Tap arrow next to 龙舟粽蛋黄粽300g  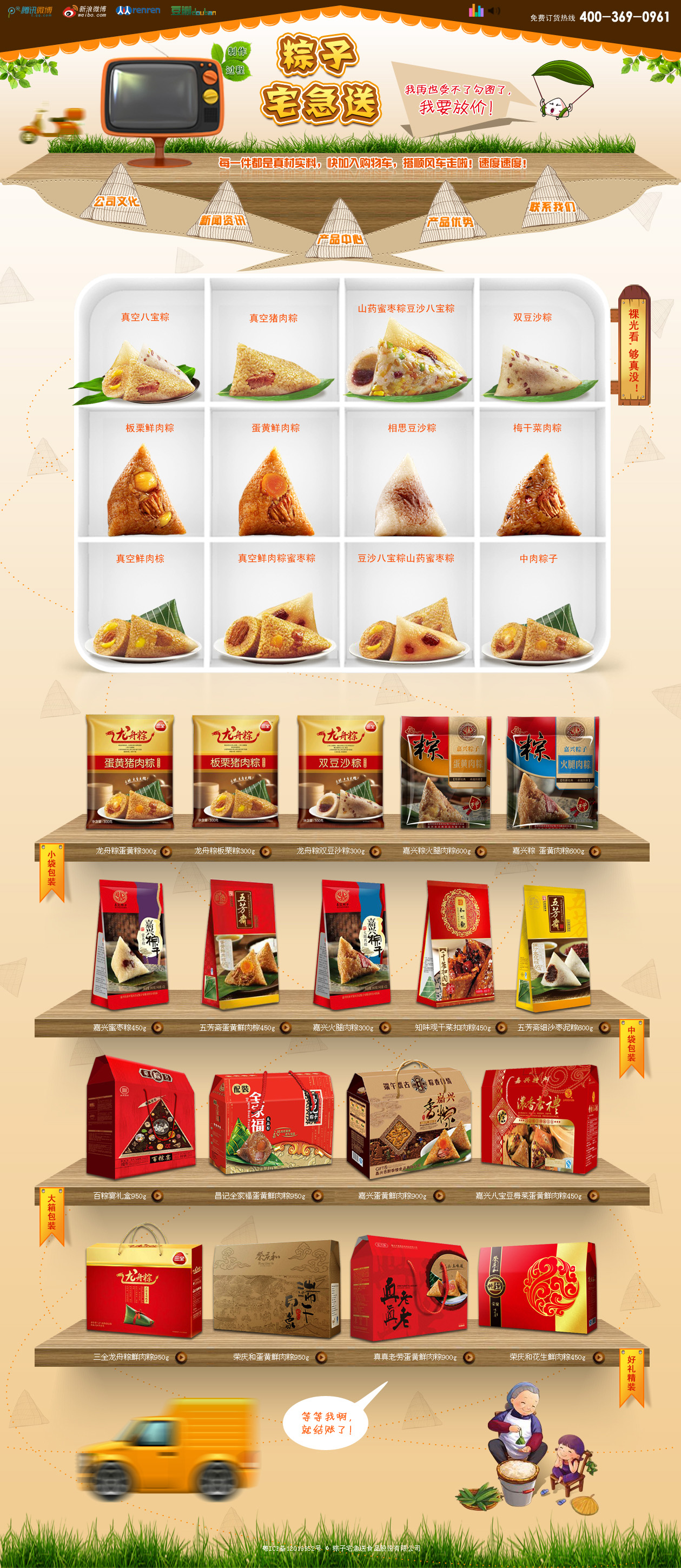point(166,851)
